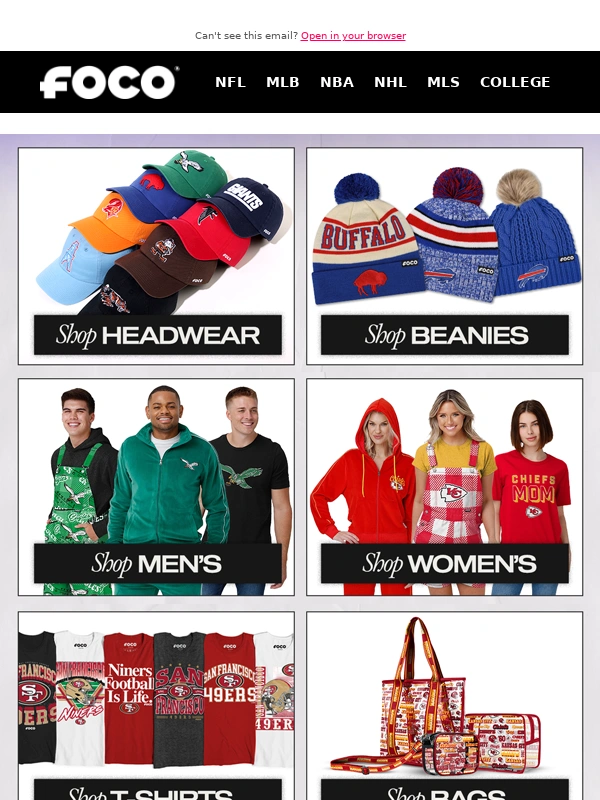
Task: Select the NBA link
Action: pyautogui.click(x=337, y=82)
